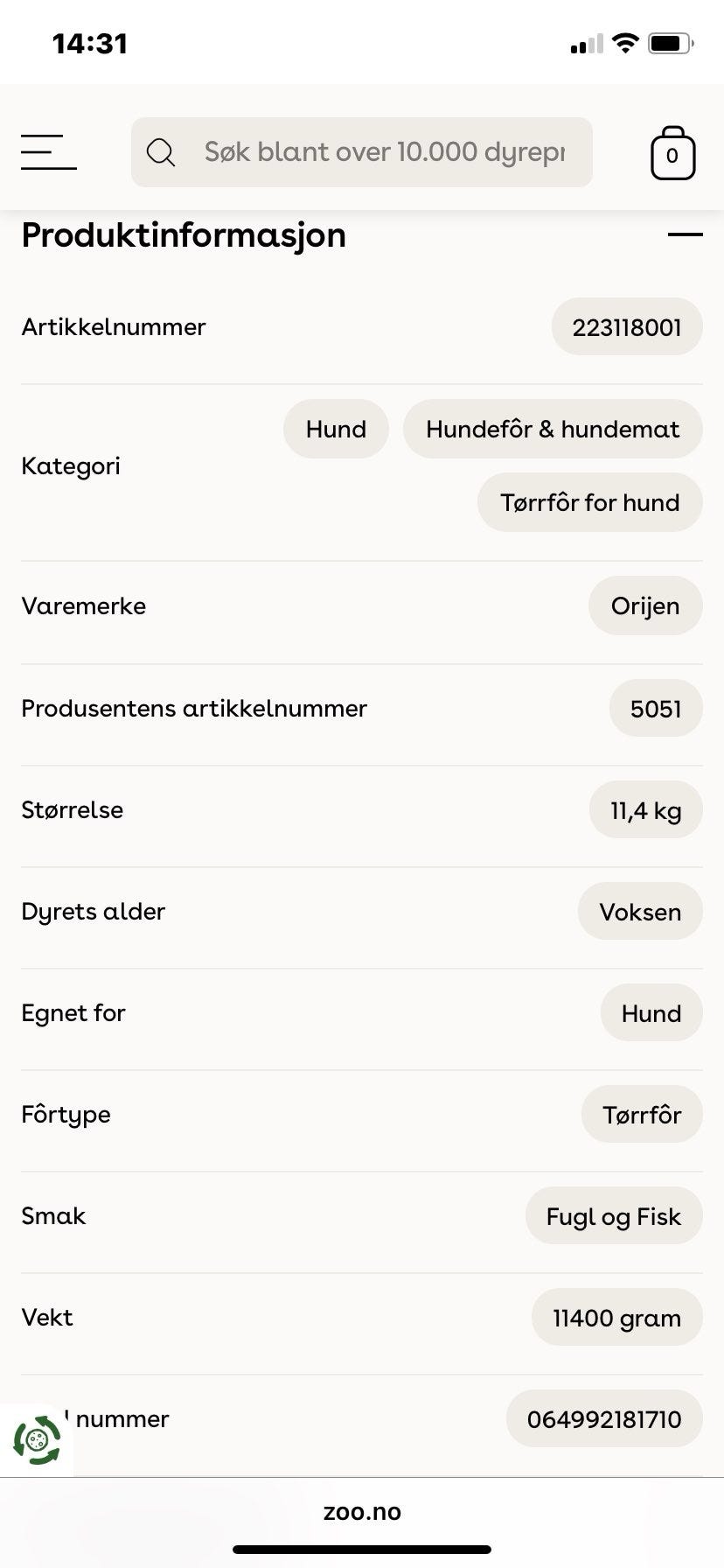Open the Tørrfôr for hund category chip
The height and width of the screenshot is (1568, 724).
589,503
